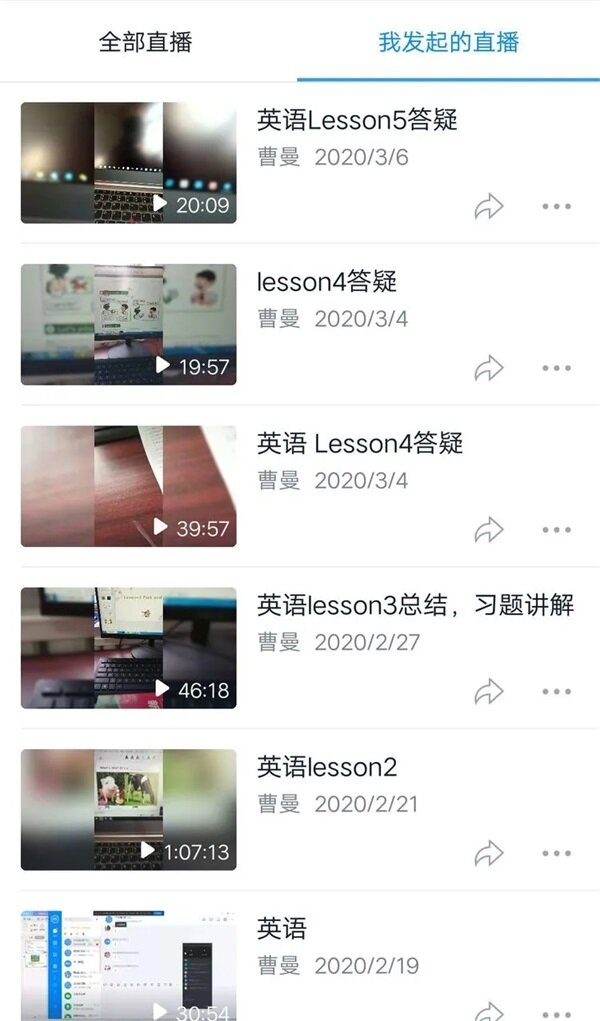Share the 英语Lesson5答疑 broadcast

coord(489,207)
